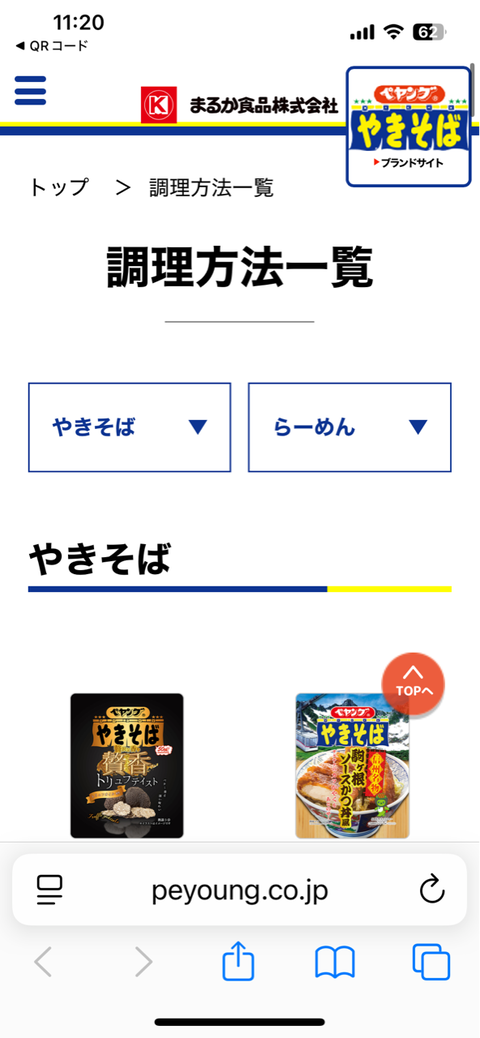This screenshot has height=1038, width=480.
Task: Share this page
Action: 238,961
